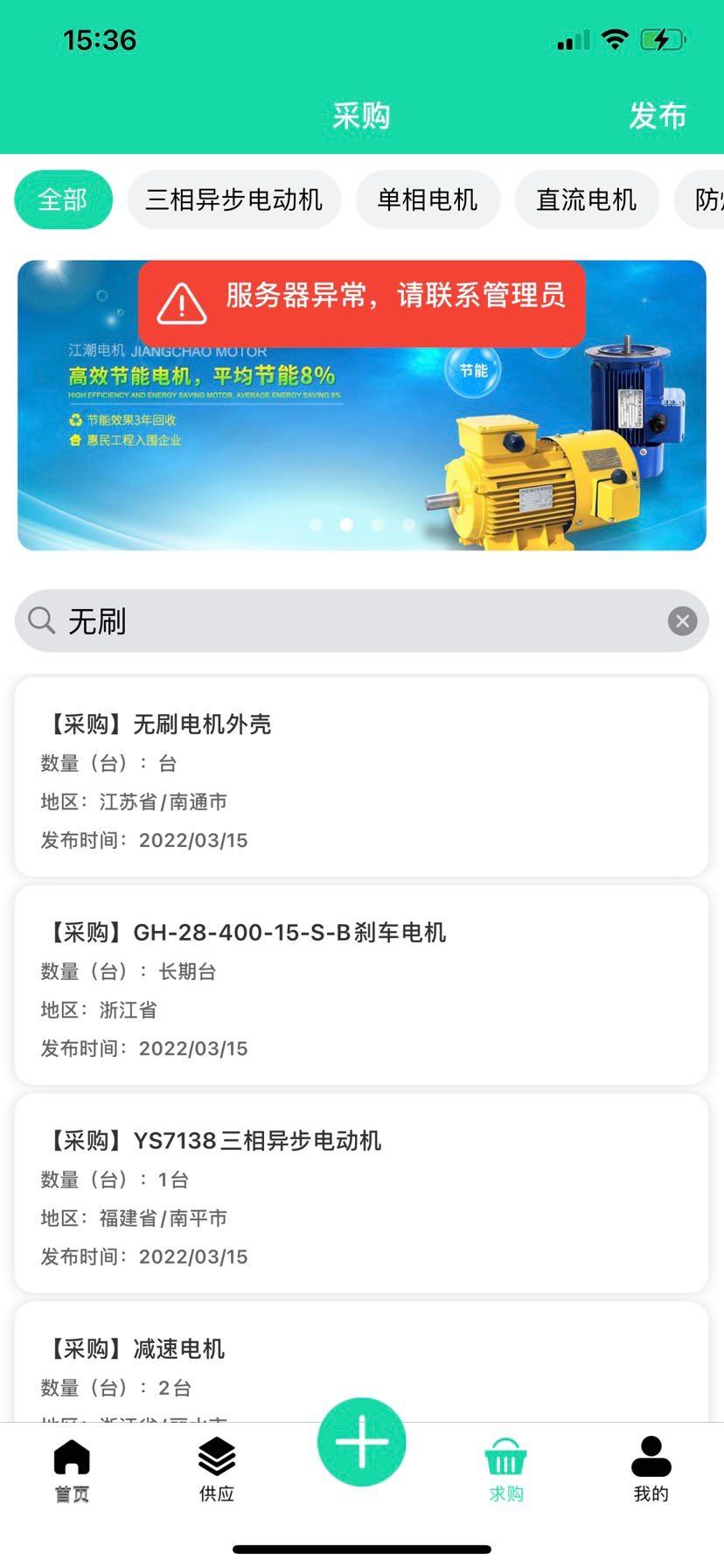The height and width of the screenshot is (1568, 724).
Task: Tap 发布 to publish a purchase request
Action: [x=658, y=115]
